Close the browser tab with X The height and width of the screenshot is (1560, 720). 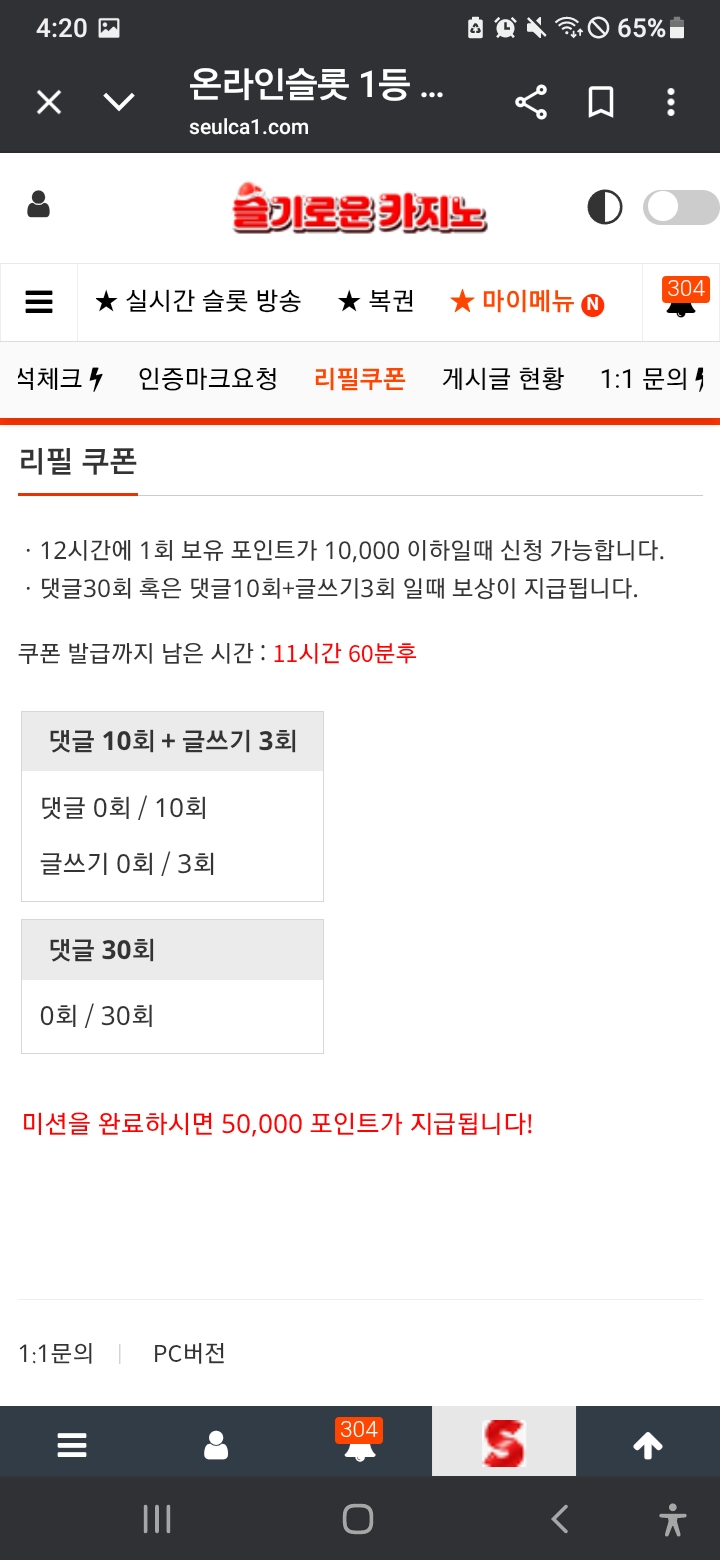[49, 102]
